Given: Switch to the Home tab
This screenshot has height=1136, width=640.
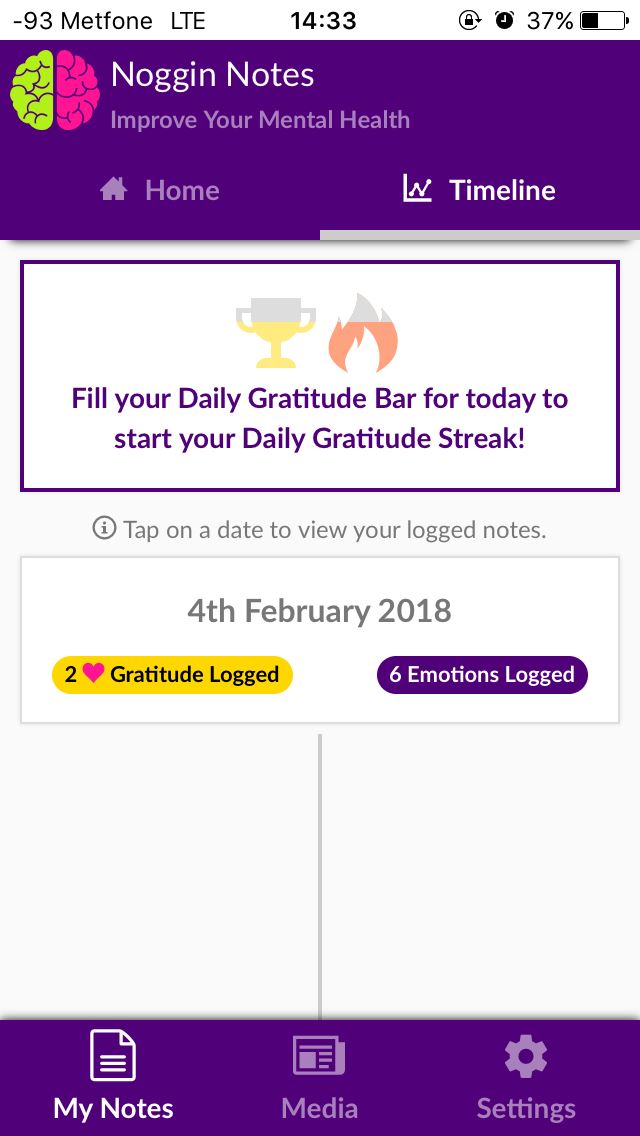Looking at the screenshot, I should point(159,191).
